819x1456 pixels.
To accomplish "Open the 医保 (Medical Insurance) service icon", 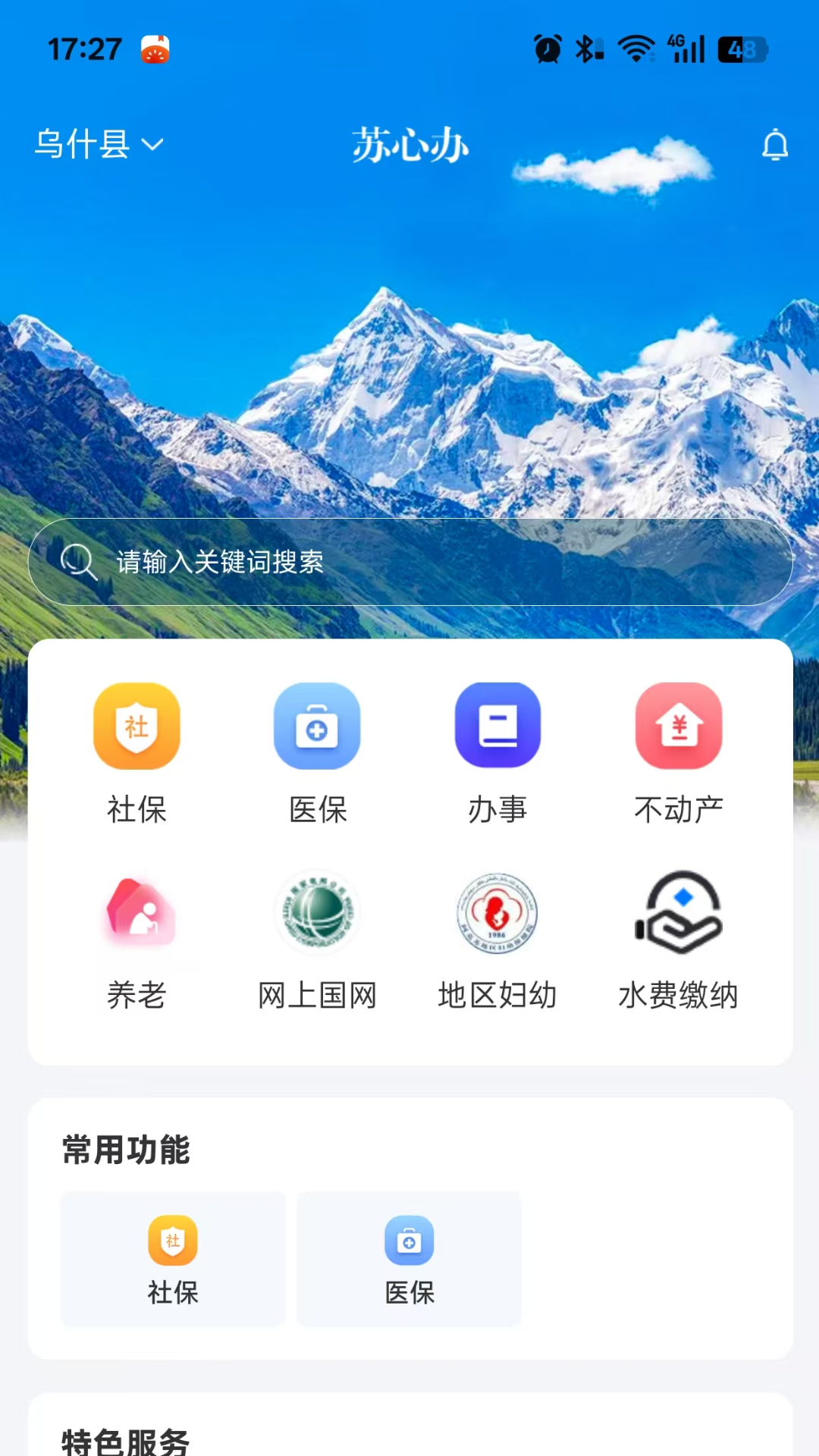I will coord(317,726).
